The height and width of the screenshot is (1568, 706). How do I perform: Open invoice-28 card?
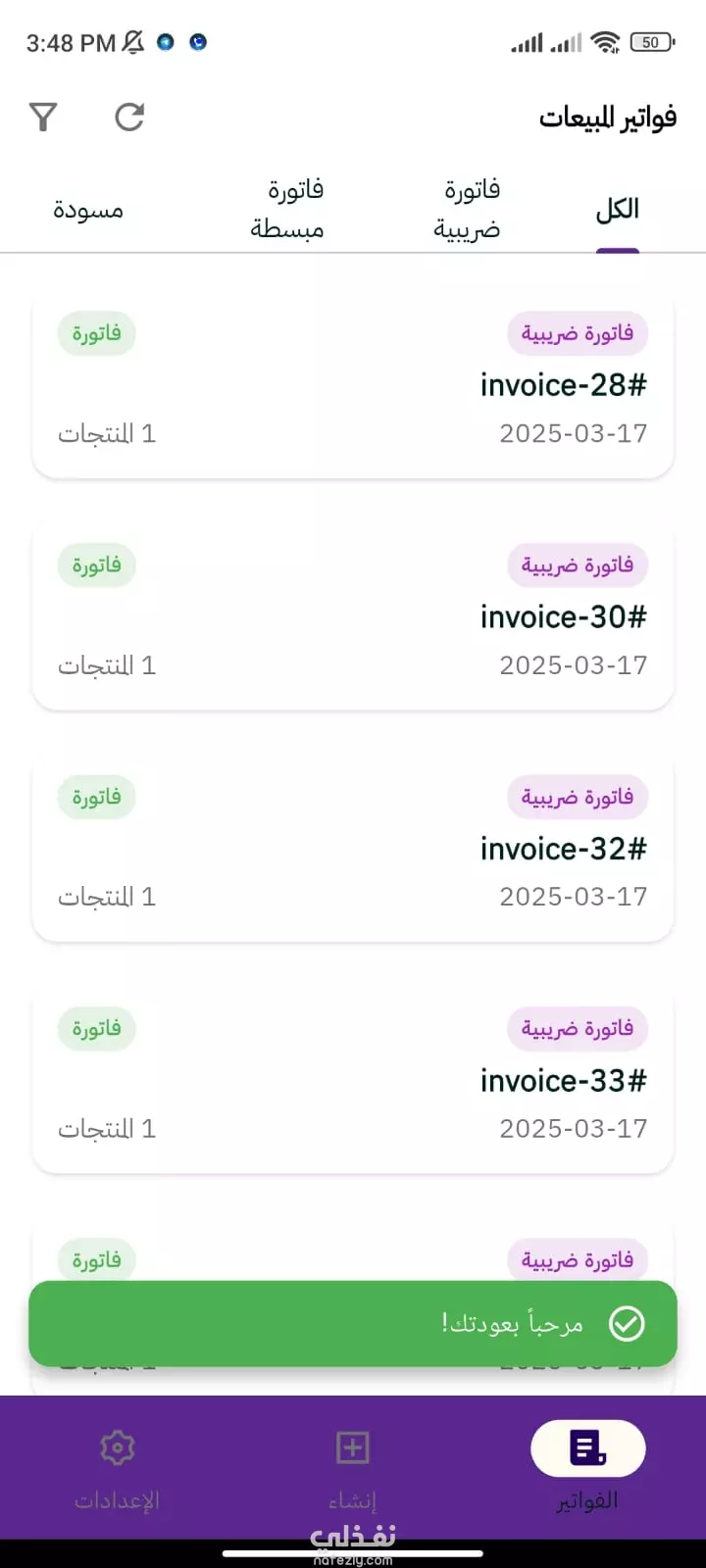(x=353, y=385)
